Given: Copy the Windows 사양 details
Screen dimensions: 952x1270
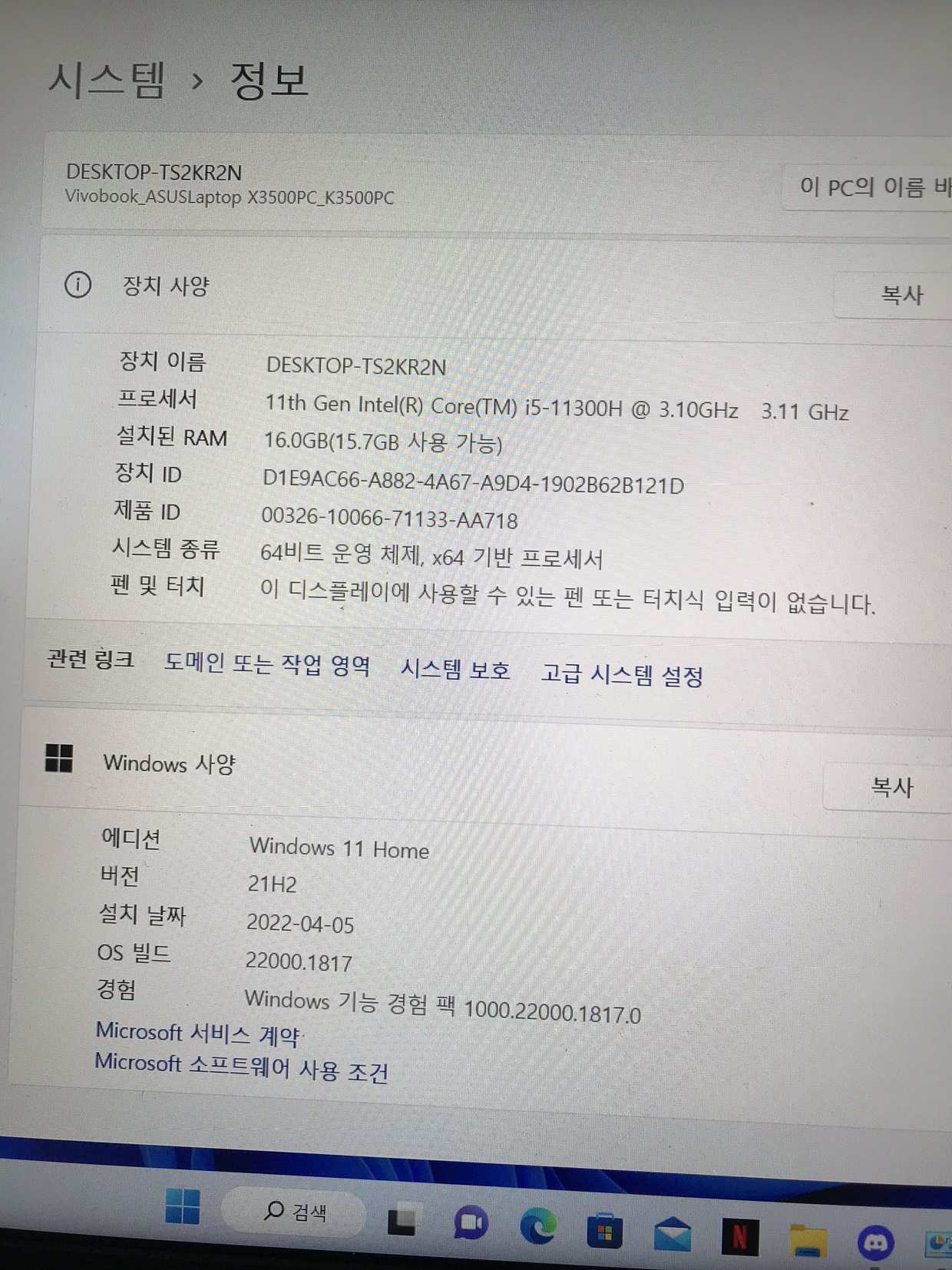Looking at the screenshot, I should coord(891,787).
